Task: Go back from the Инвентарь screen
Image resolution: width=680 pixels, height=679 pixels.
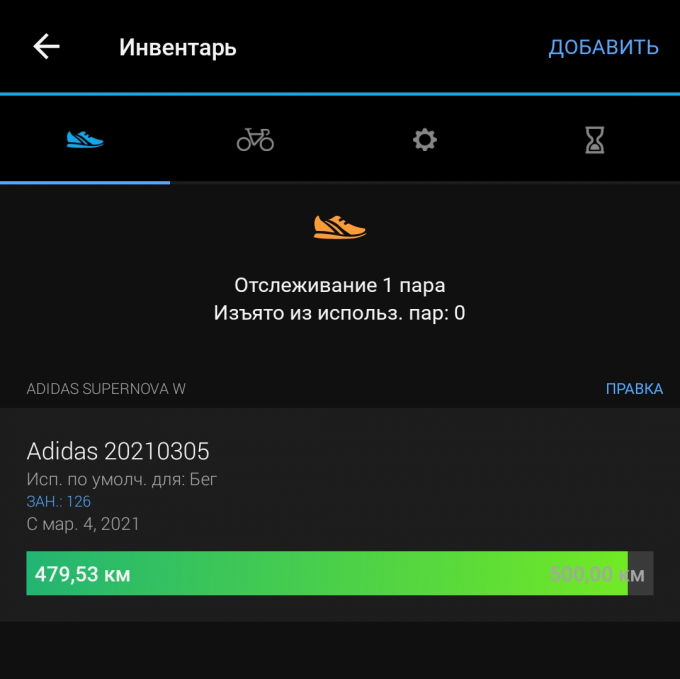Action: click(x=46, y=47)
